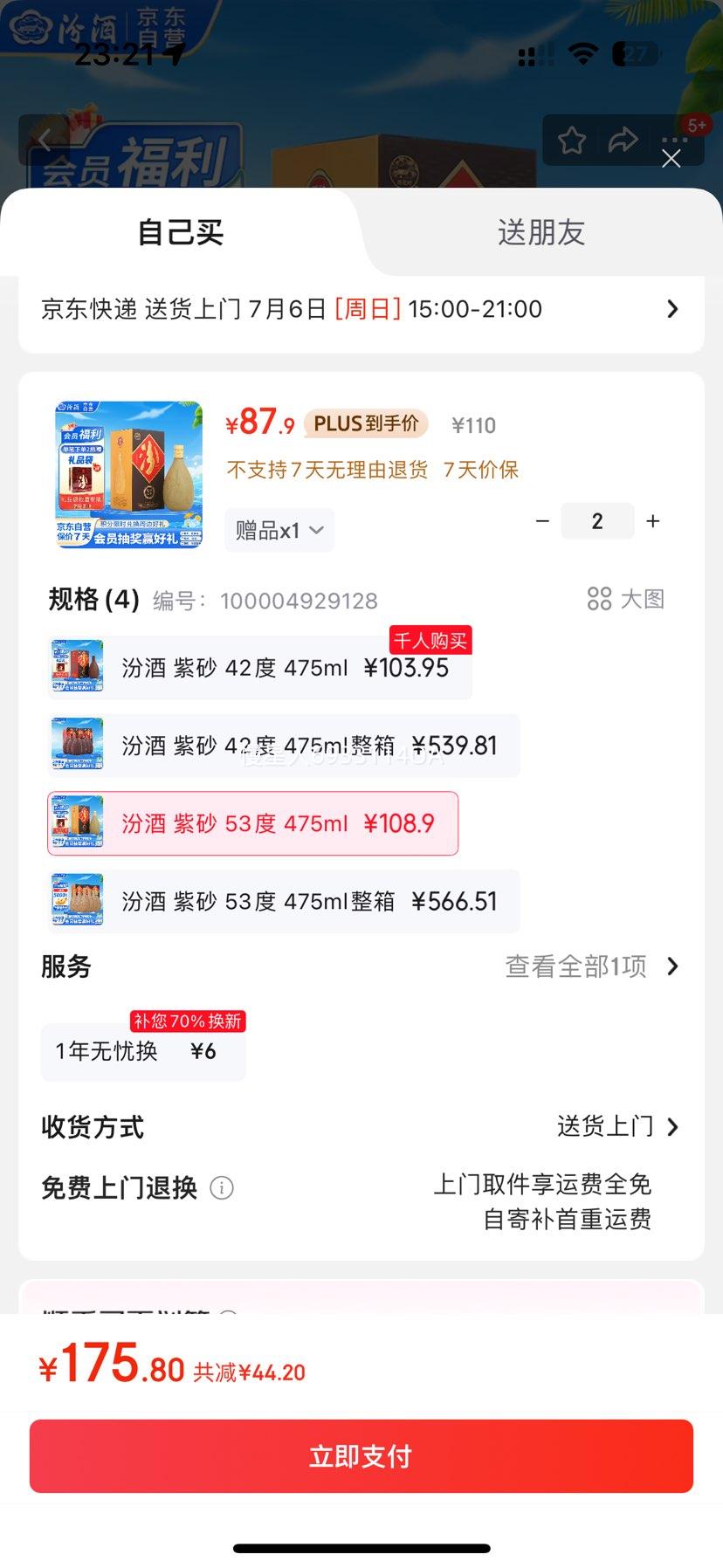Switch to the 送朋友 tab
723x1568 pixels.
pyautogui.click(x=541, y=232)
